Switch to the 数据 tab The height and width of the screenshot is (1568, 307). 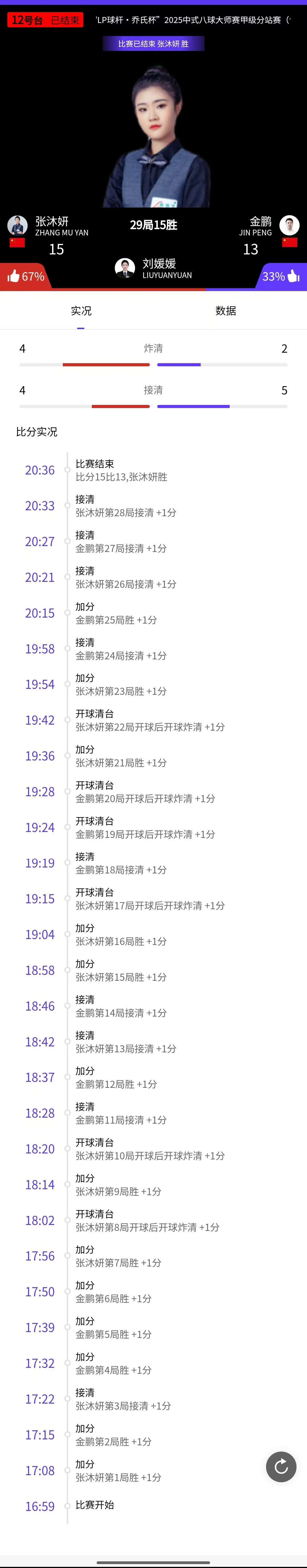click(225, 311)
